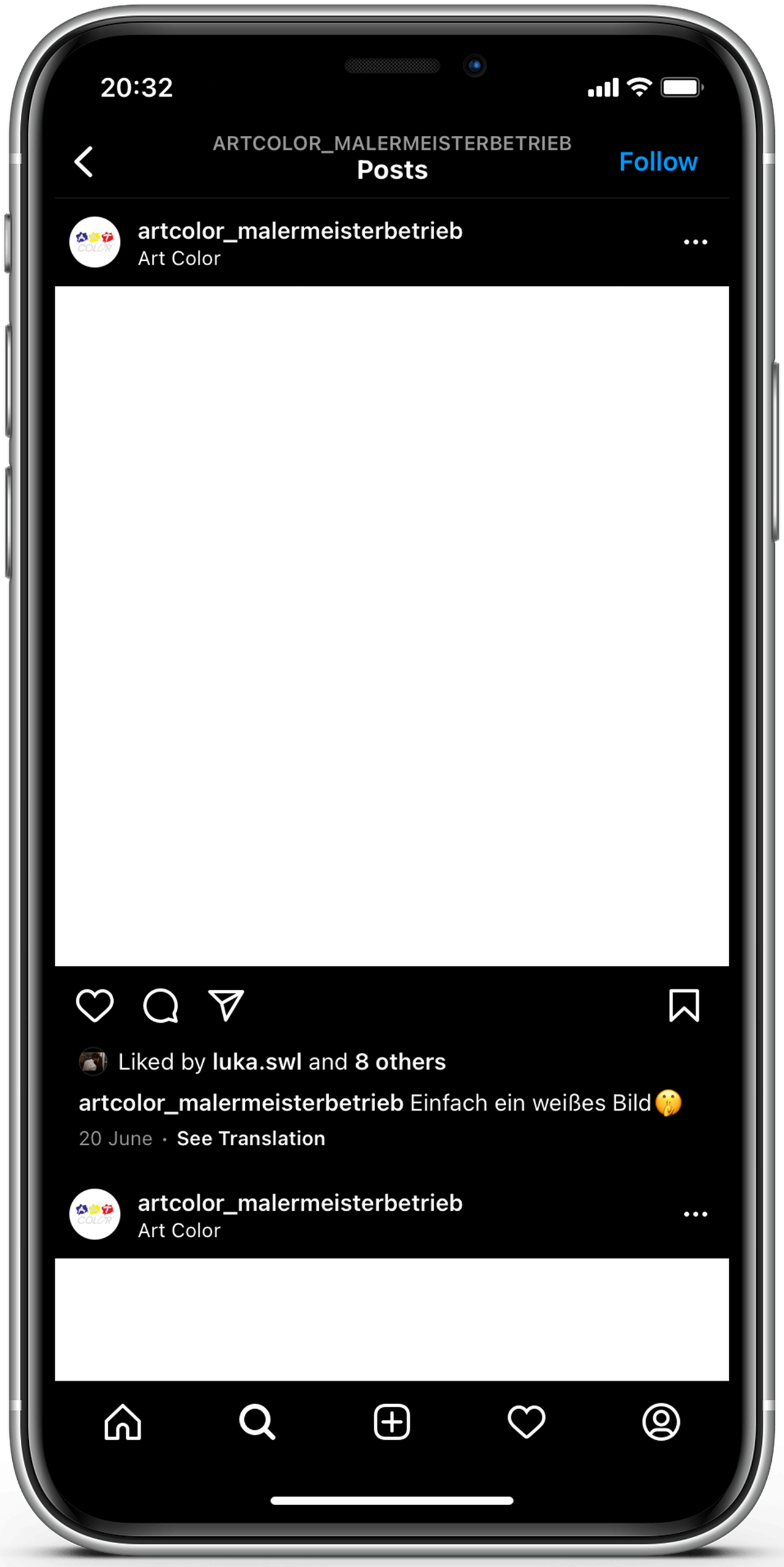Screen dimensions: 784x1567
Task: View the 8 others who liked
Action: click(400, 1062)
